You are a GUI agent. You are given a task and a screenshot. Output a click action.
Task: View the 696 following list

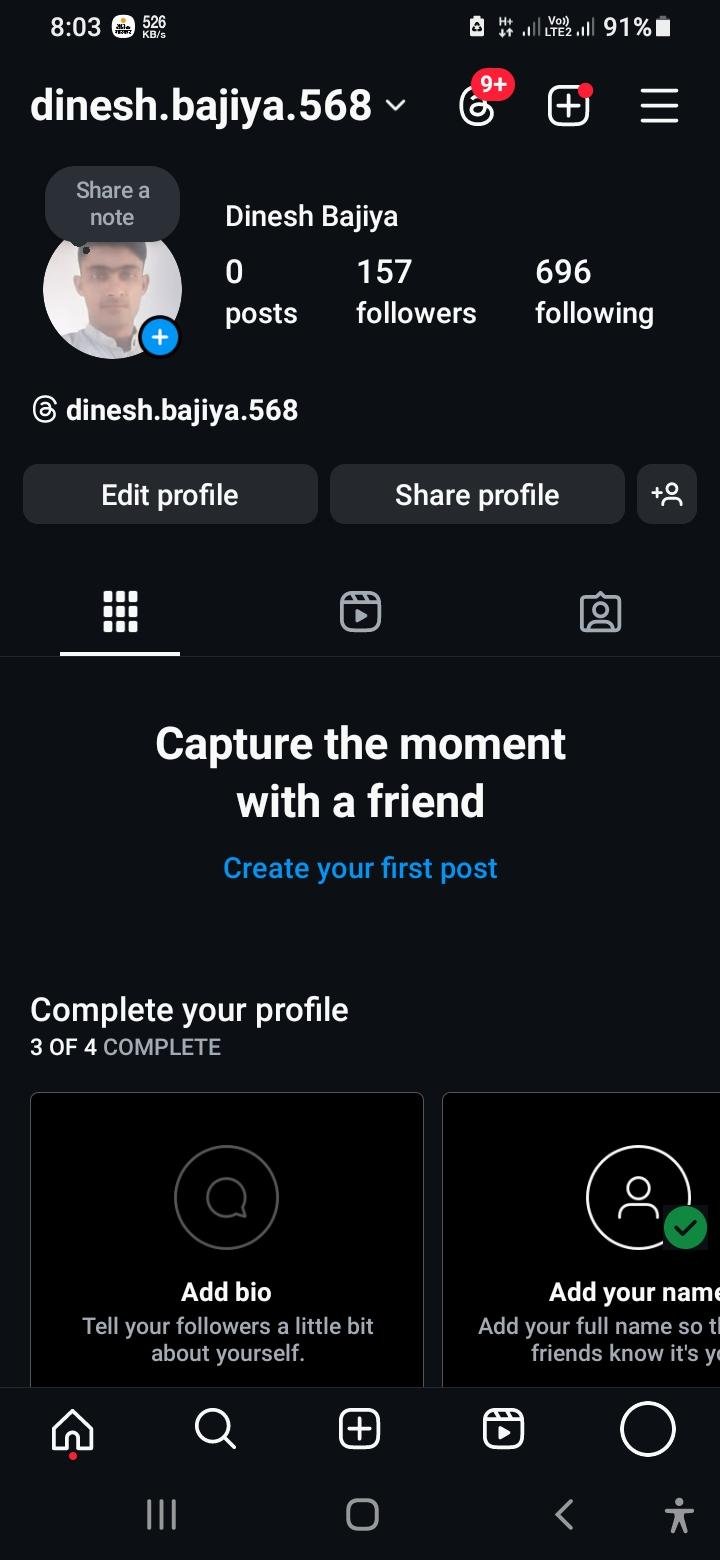click(x=594, y=291)
